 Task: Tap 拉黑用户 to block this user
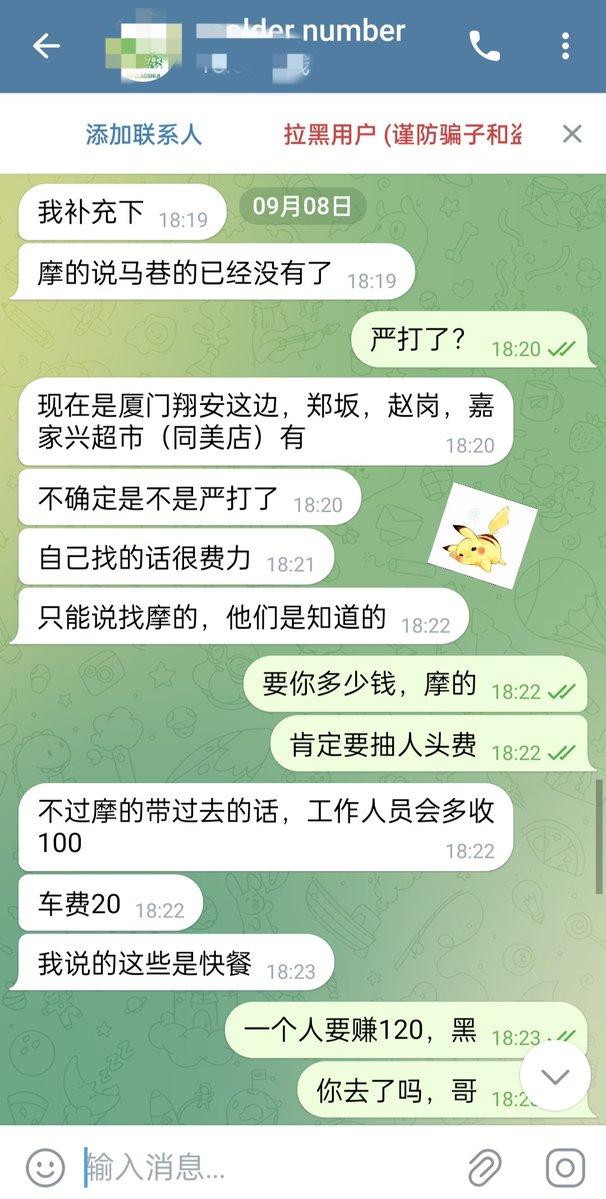[402, 135]
